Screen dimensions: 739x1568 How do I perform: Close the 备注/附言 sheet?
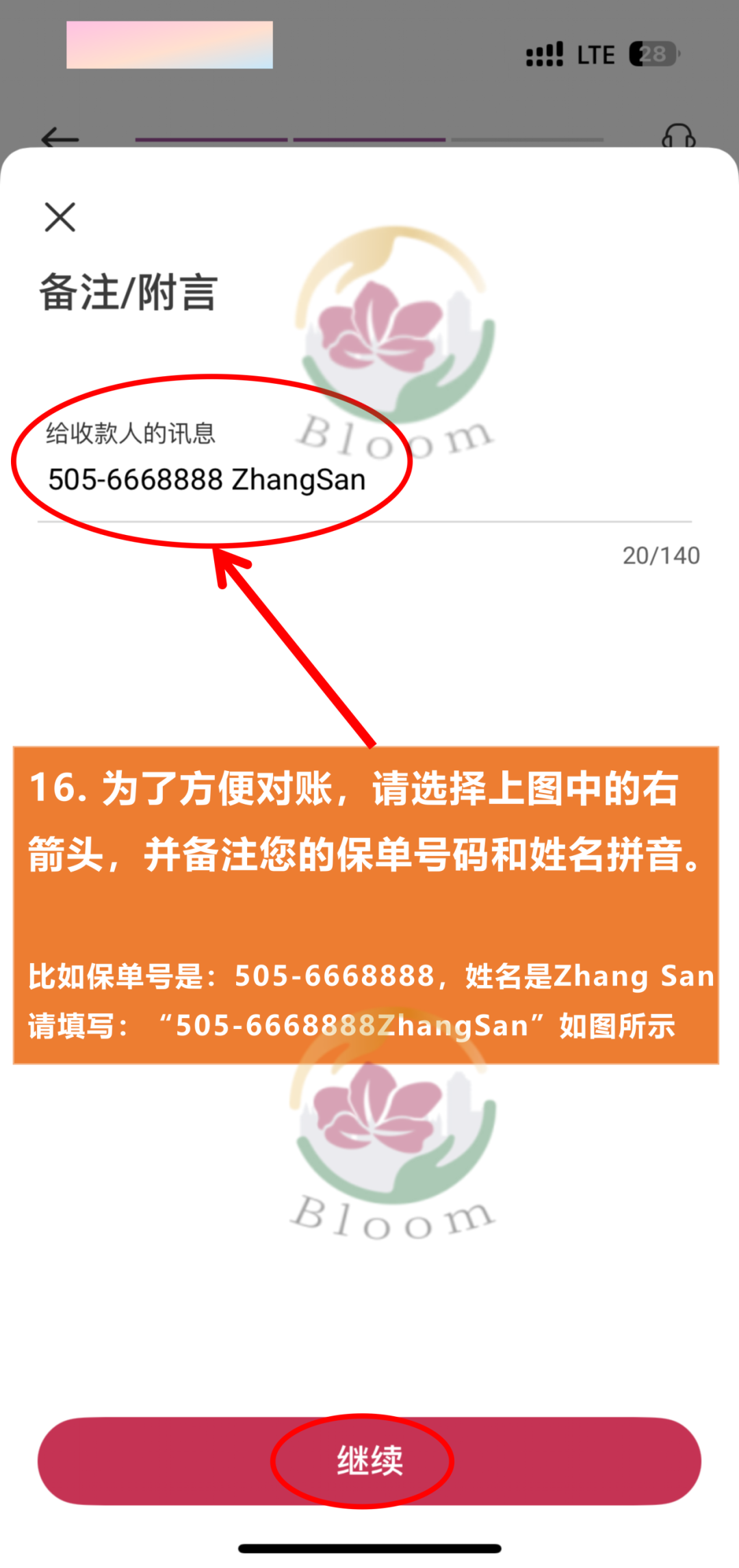tap(60, 218)
